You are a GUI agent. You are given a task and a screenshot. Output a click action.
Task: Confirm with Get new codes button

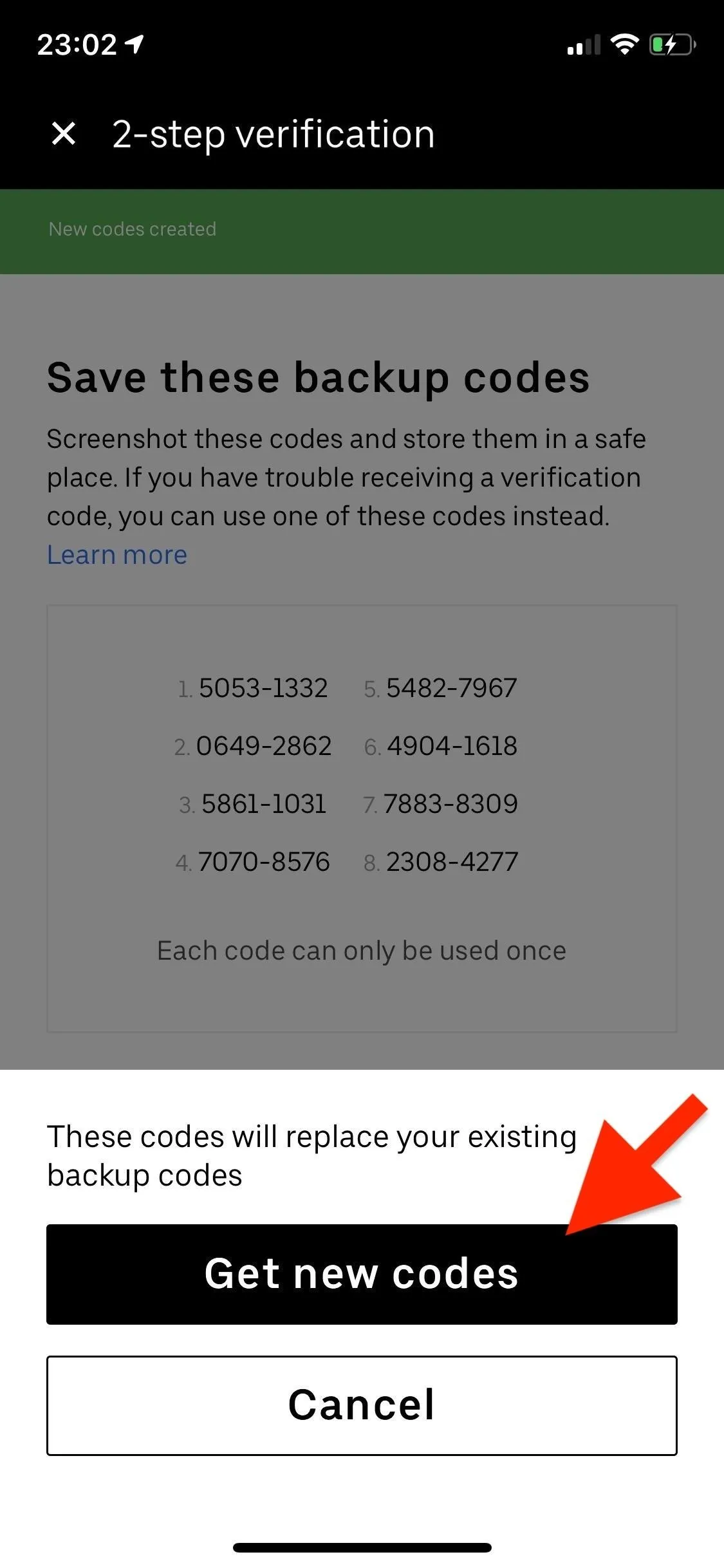point(362,1274)
